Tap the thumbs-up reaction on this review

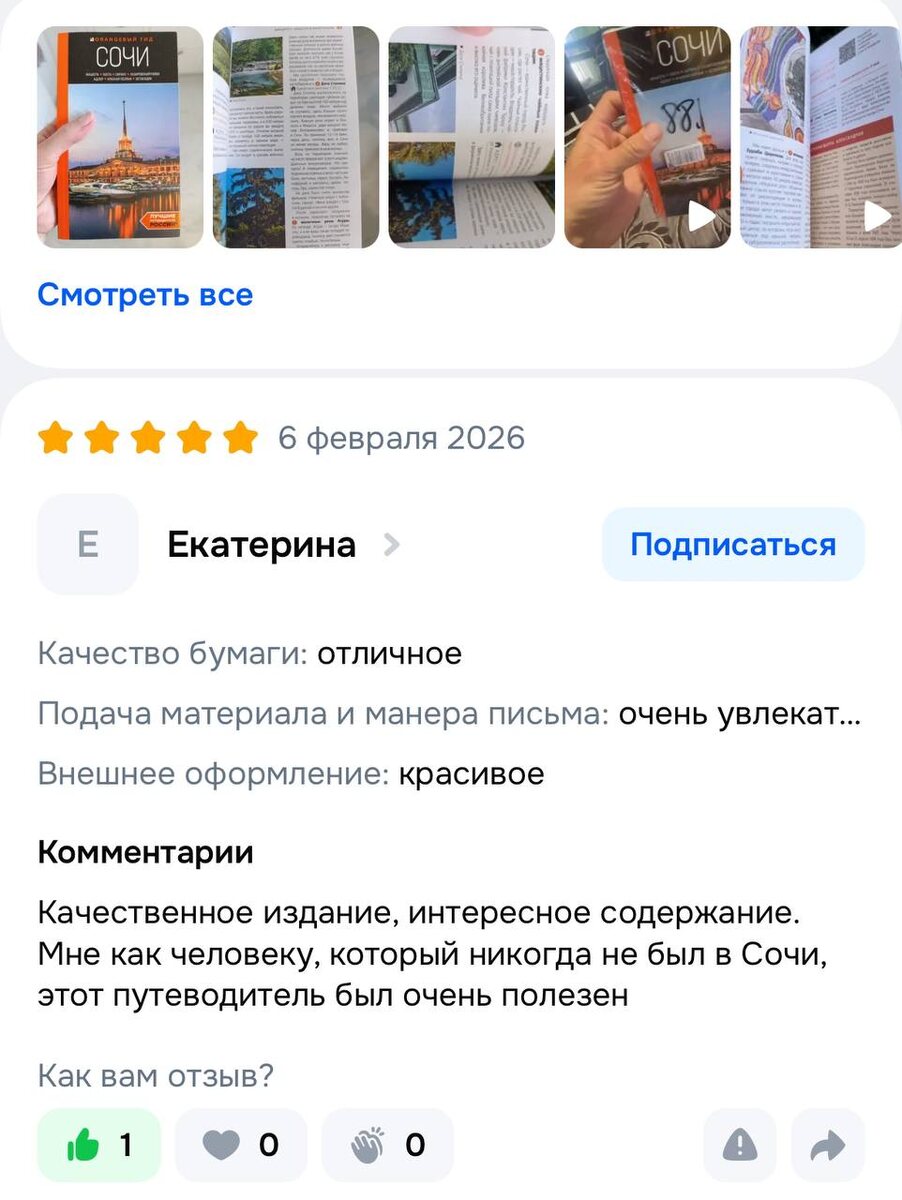pos(98,1145)
